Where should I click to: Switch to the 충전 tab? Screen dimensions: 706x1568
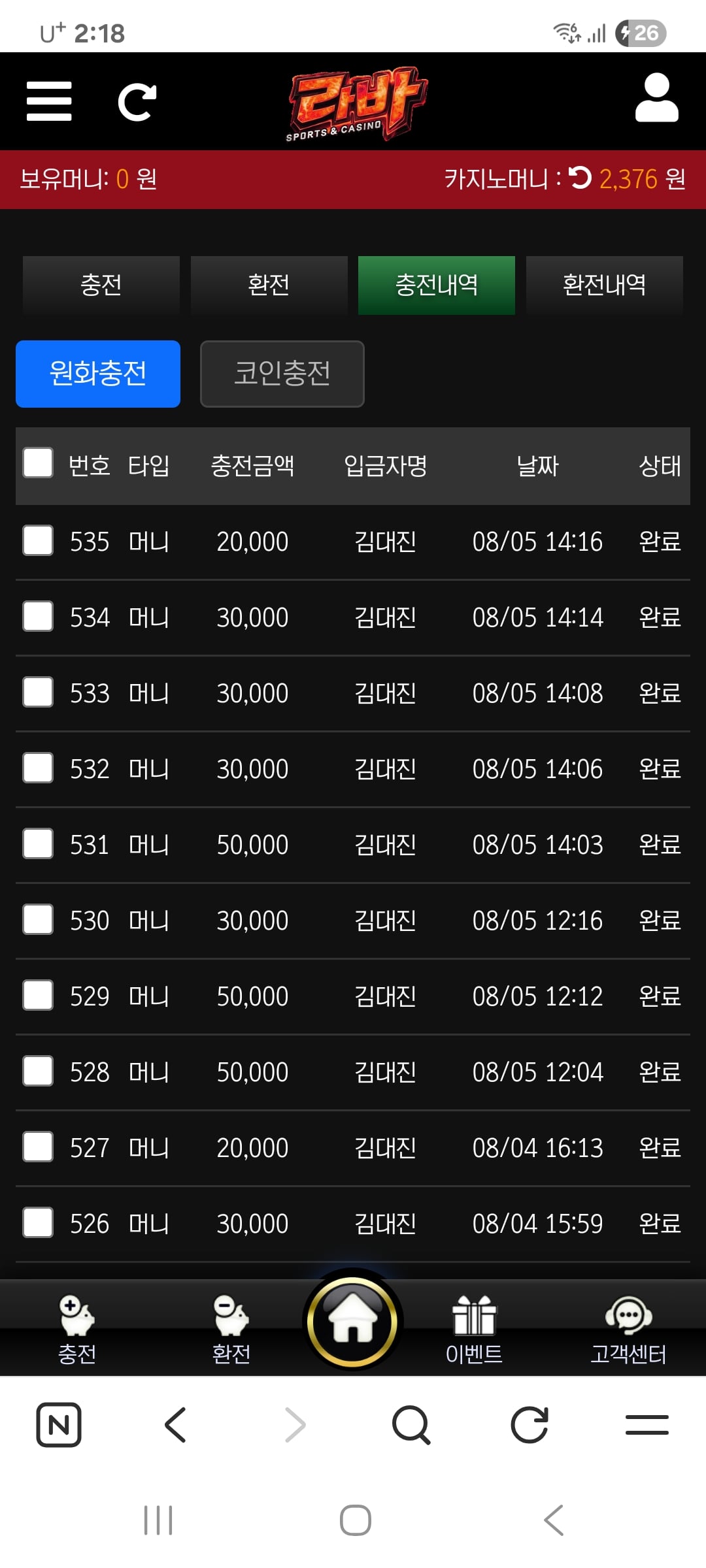click(x=101, y=285)
